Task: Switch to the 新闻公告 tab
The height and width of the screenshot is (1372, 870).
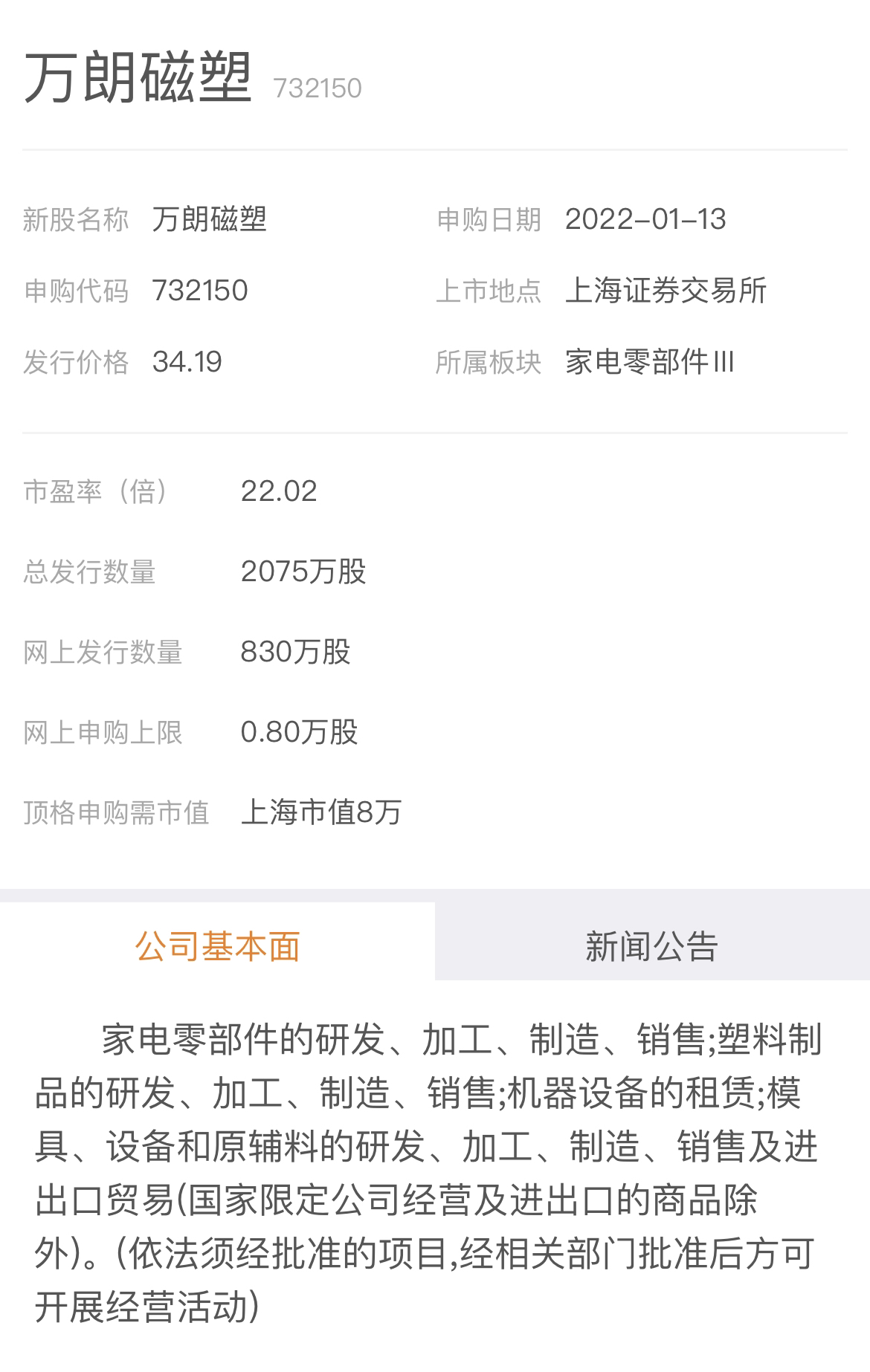Action: click(651, 945)
